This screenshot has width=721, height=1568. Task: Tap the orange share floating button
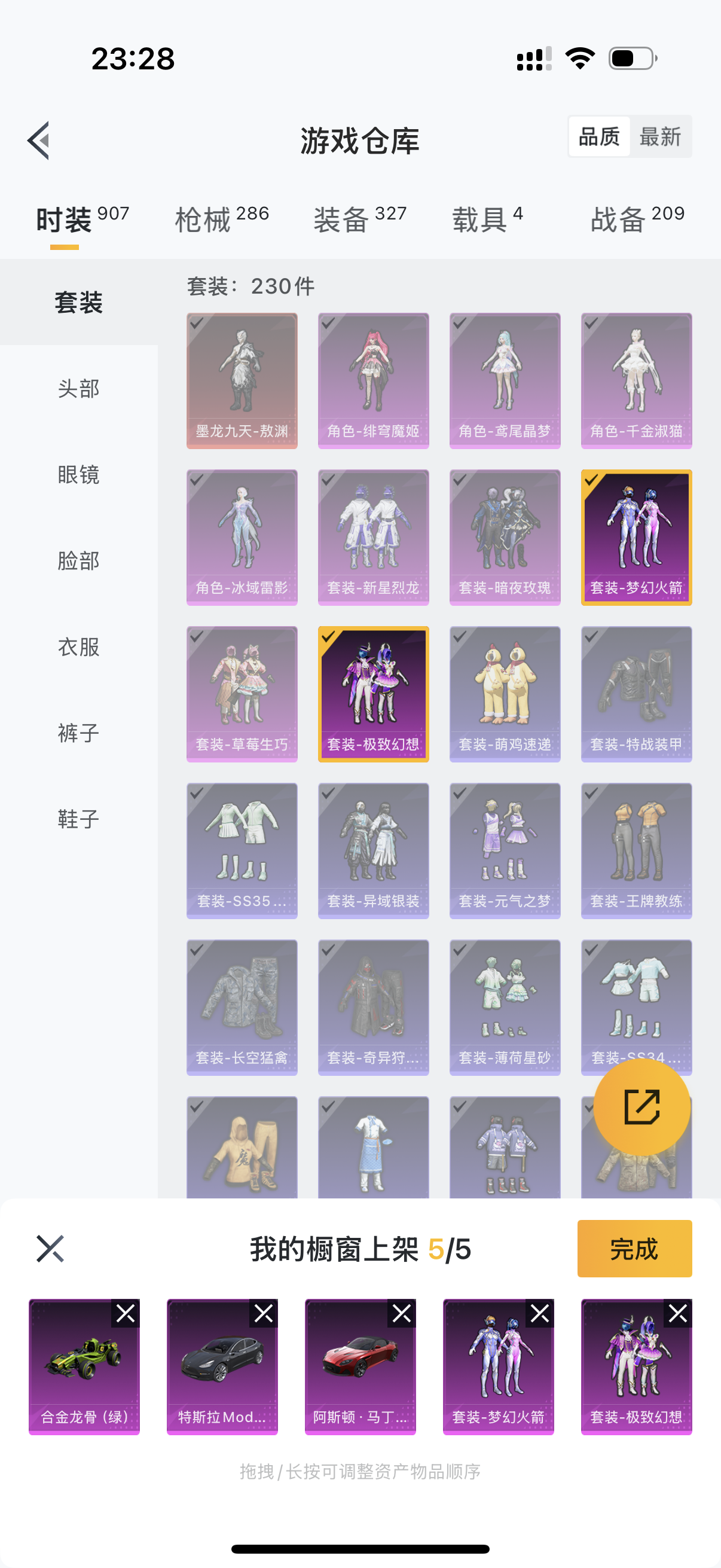[x=641, y=1106]
